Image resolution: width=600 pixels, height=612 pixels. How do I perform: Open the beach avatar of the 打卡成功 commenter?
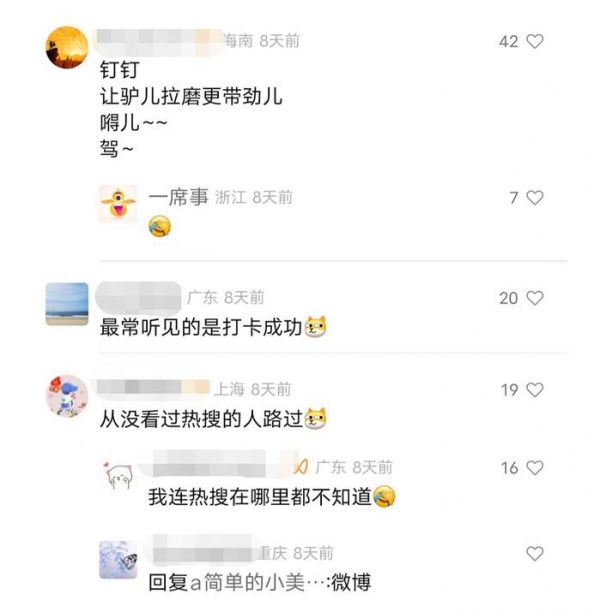click(67, 304)
